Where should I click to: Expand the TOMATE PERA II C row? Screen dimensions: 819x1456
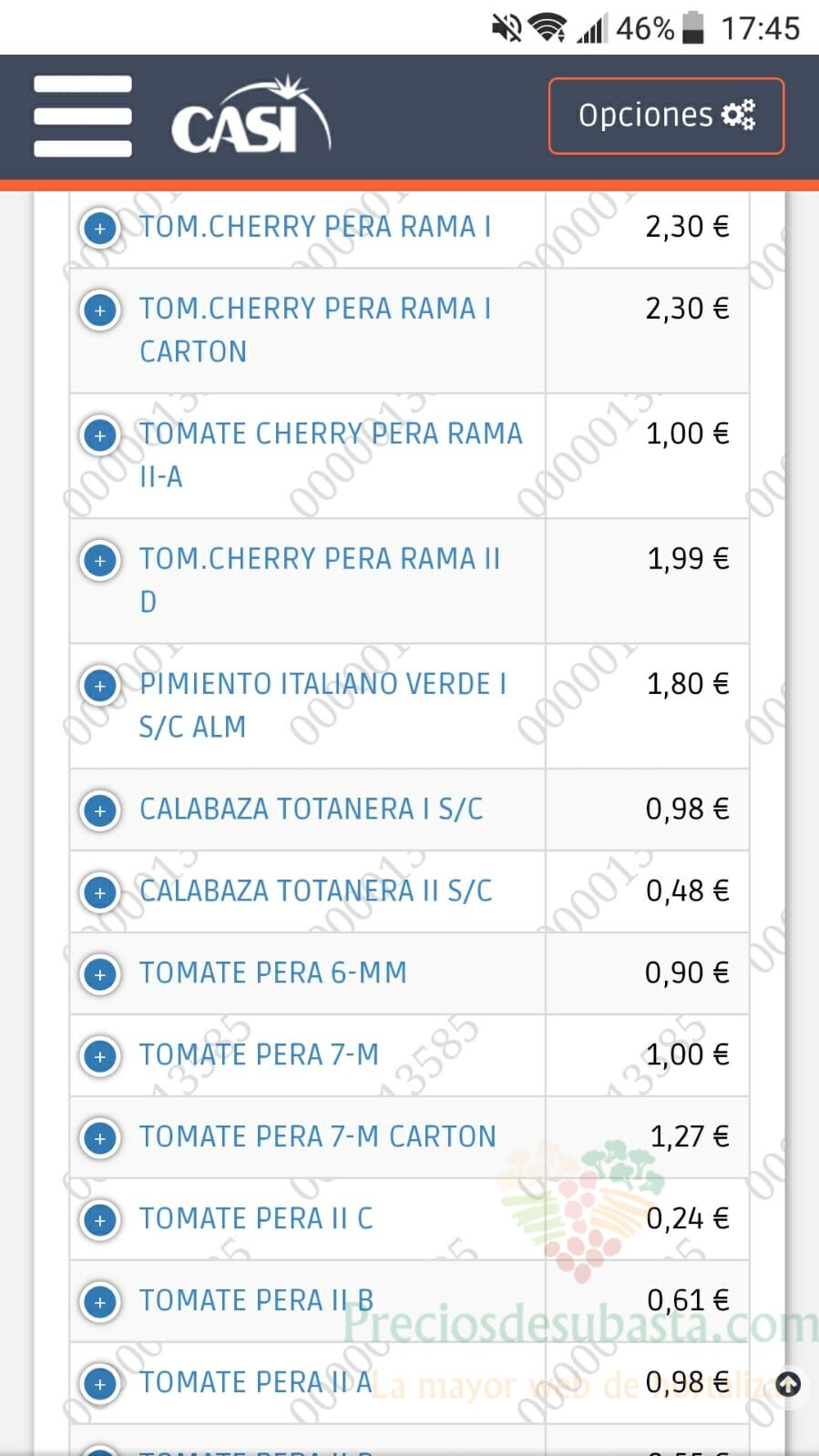[100, 1220]
